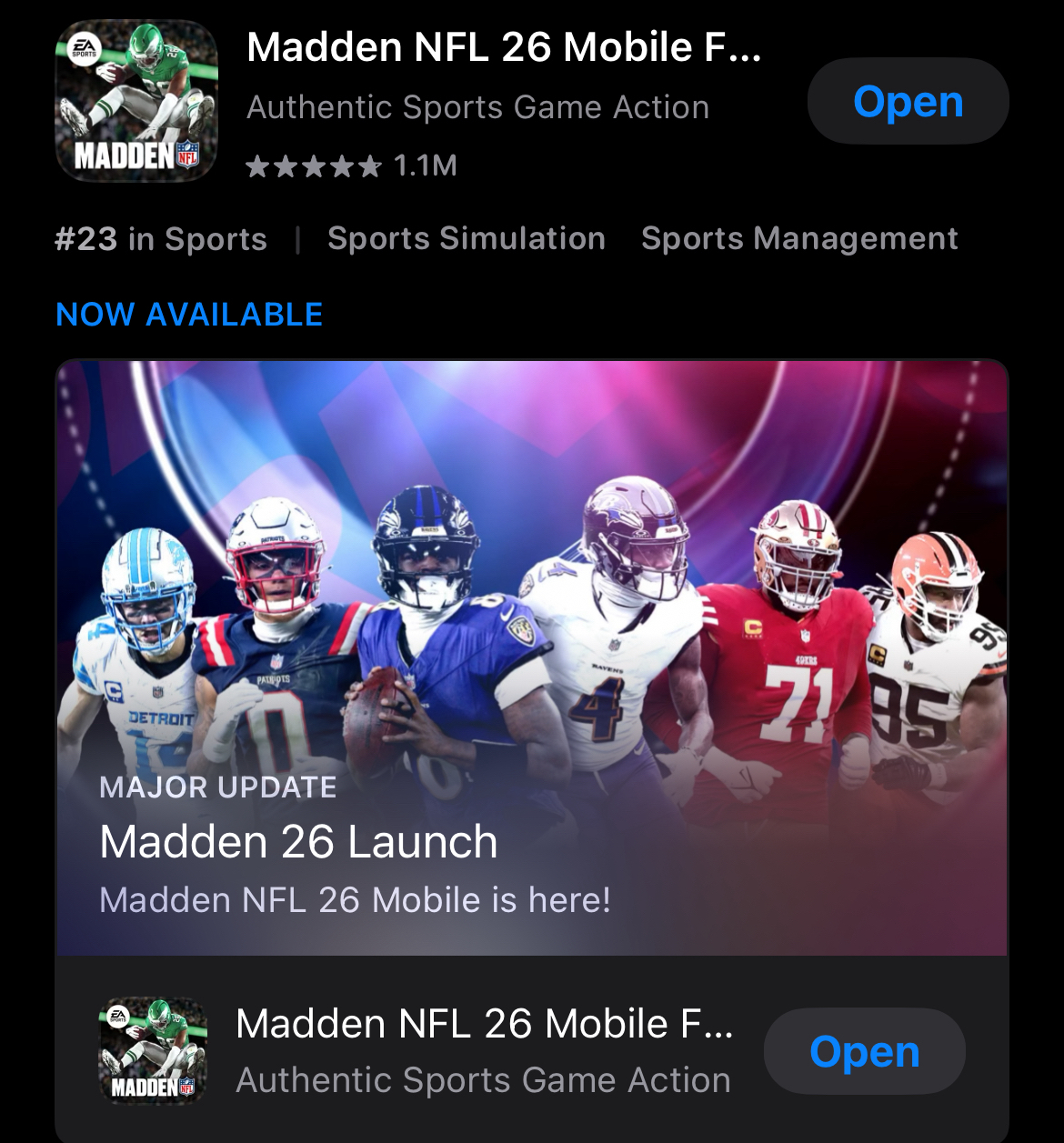Viewport: 1064px width, 1143px height.
Task: Browse the Sports Simulation category
Action: [466, 238]
